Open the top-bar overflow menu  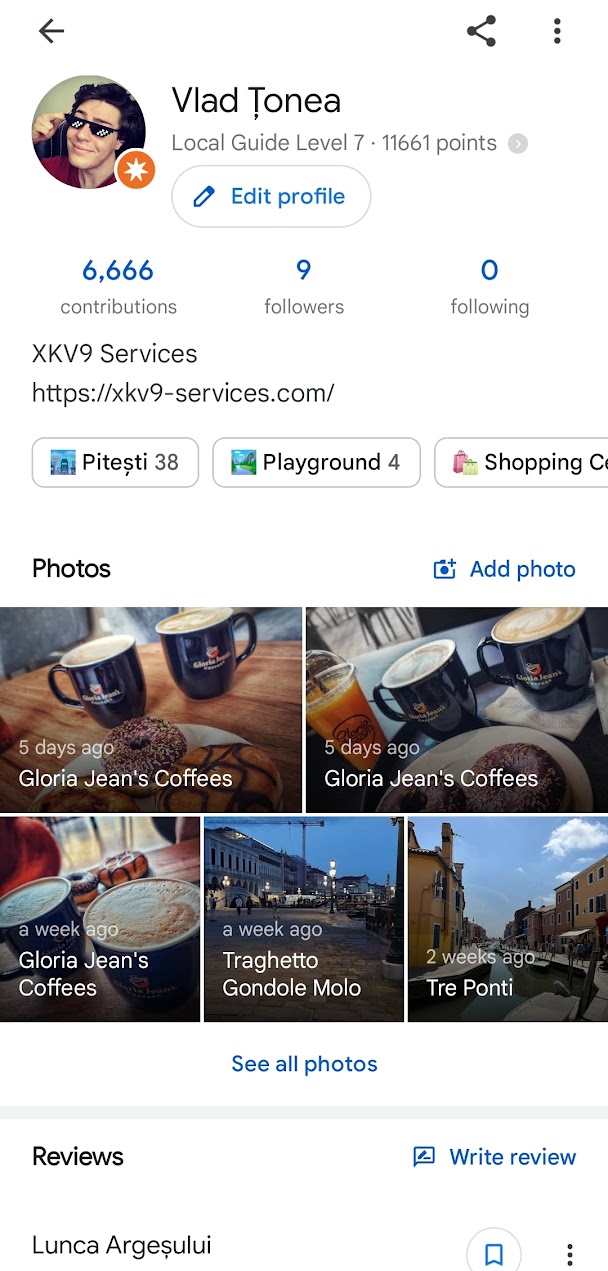[557, 32]
